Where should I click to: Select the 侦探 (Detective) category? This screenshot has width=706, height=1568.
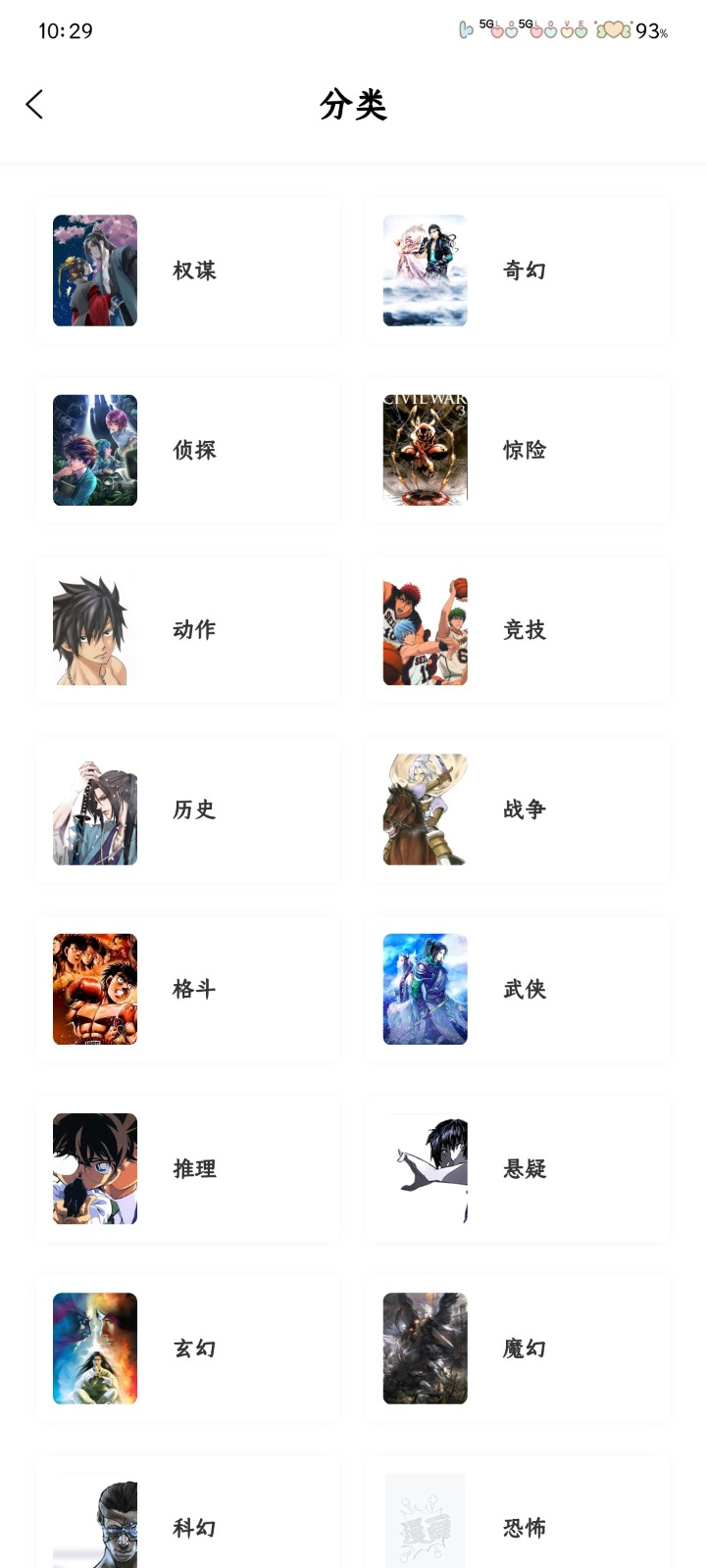tap(189, 450)
